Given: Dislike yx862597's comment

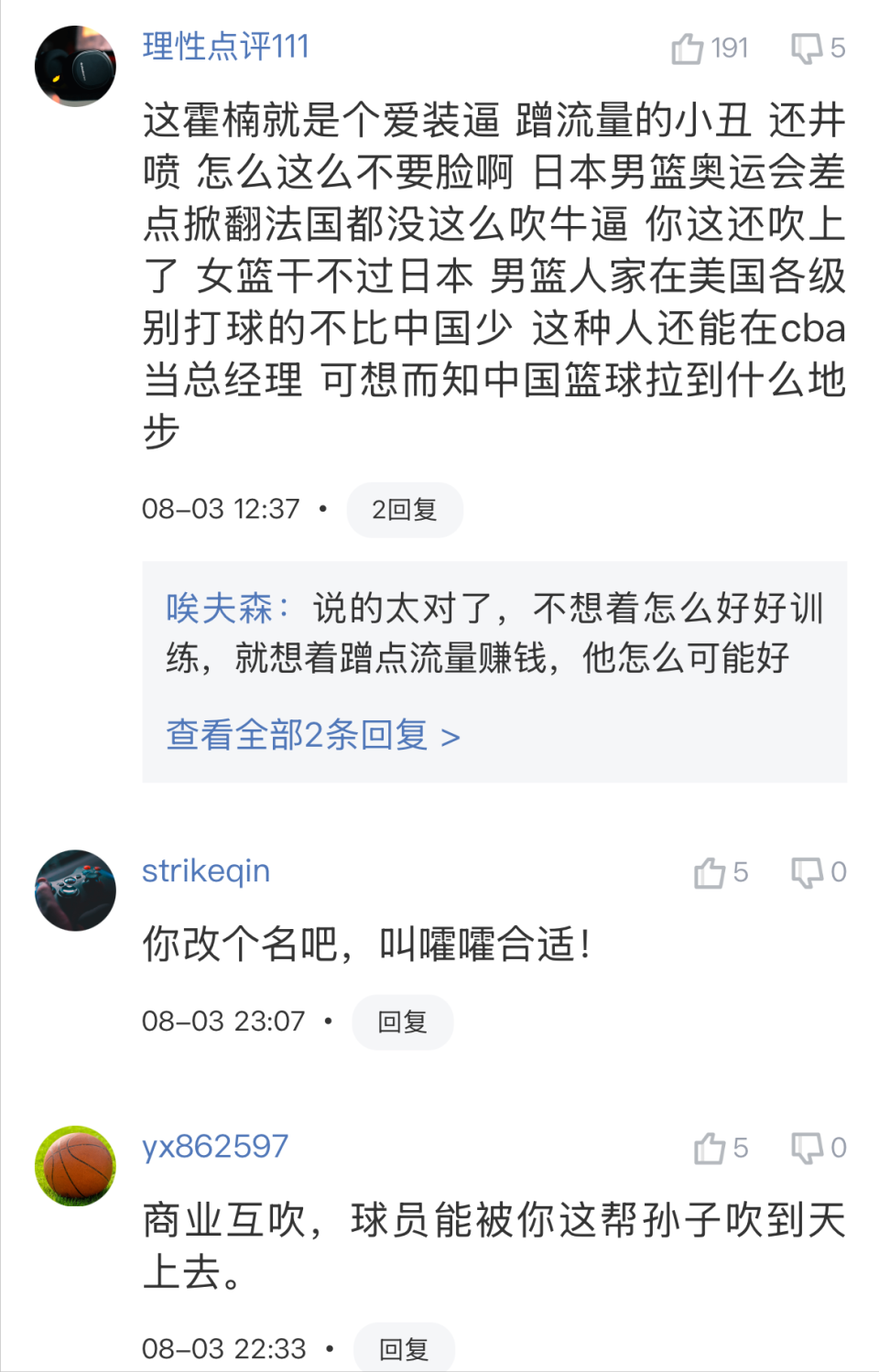Looking at the screenshot, I should 818,1148.
